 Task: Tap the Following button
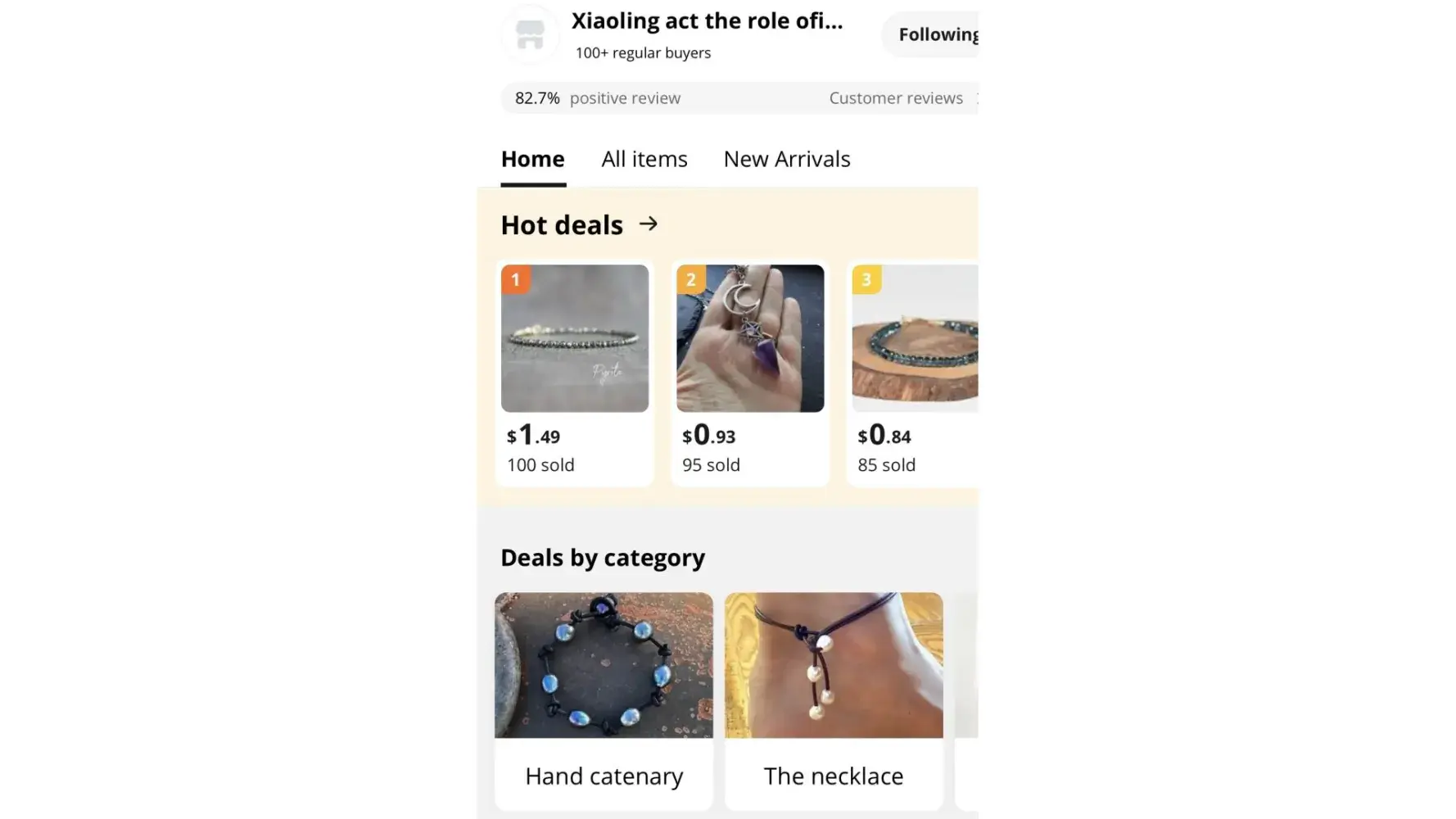coord(934,34)
